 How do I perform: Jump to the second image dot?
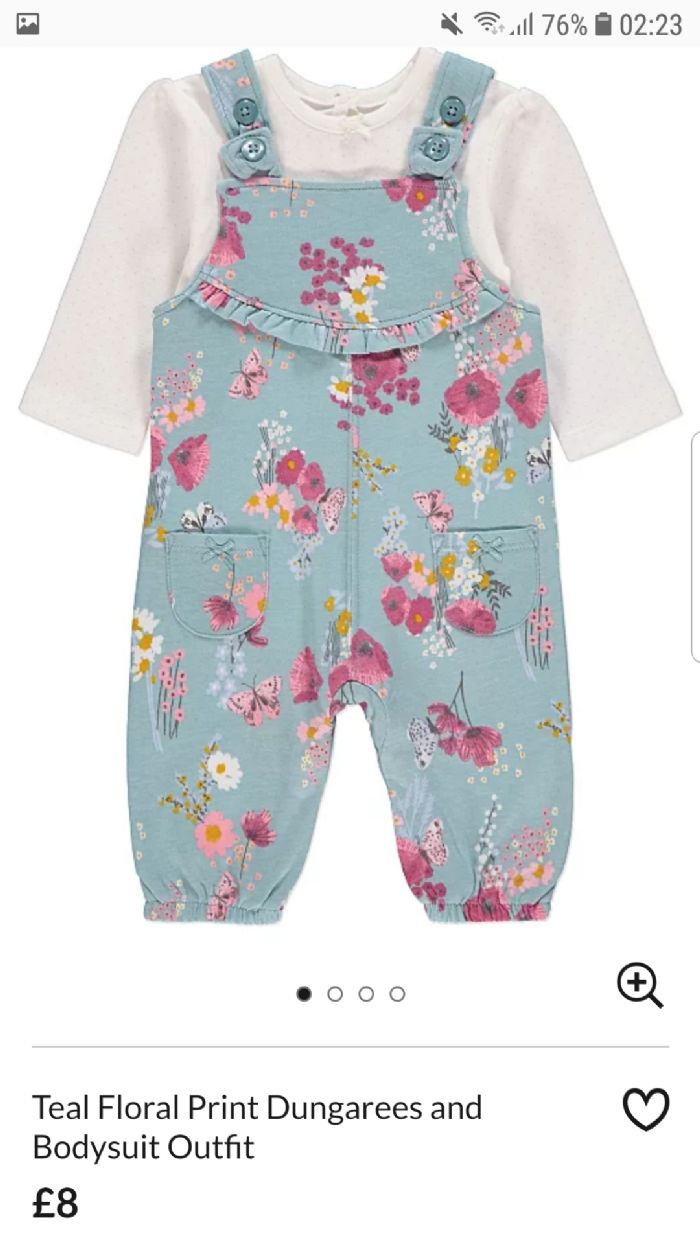(x=335, y=994)
